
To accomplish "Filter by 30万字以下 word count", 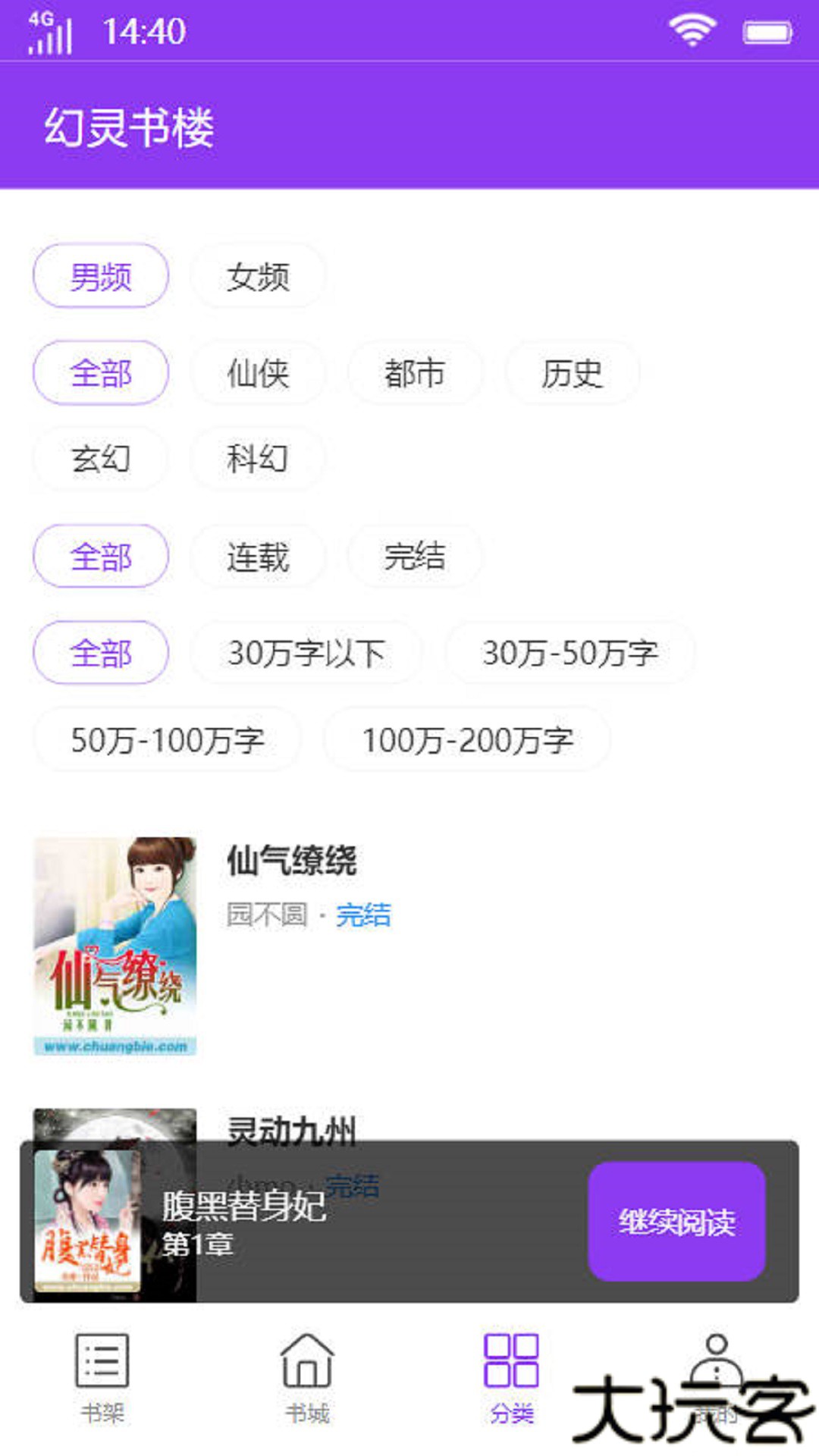I will (x=306, y=653).
